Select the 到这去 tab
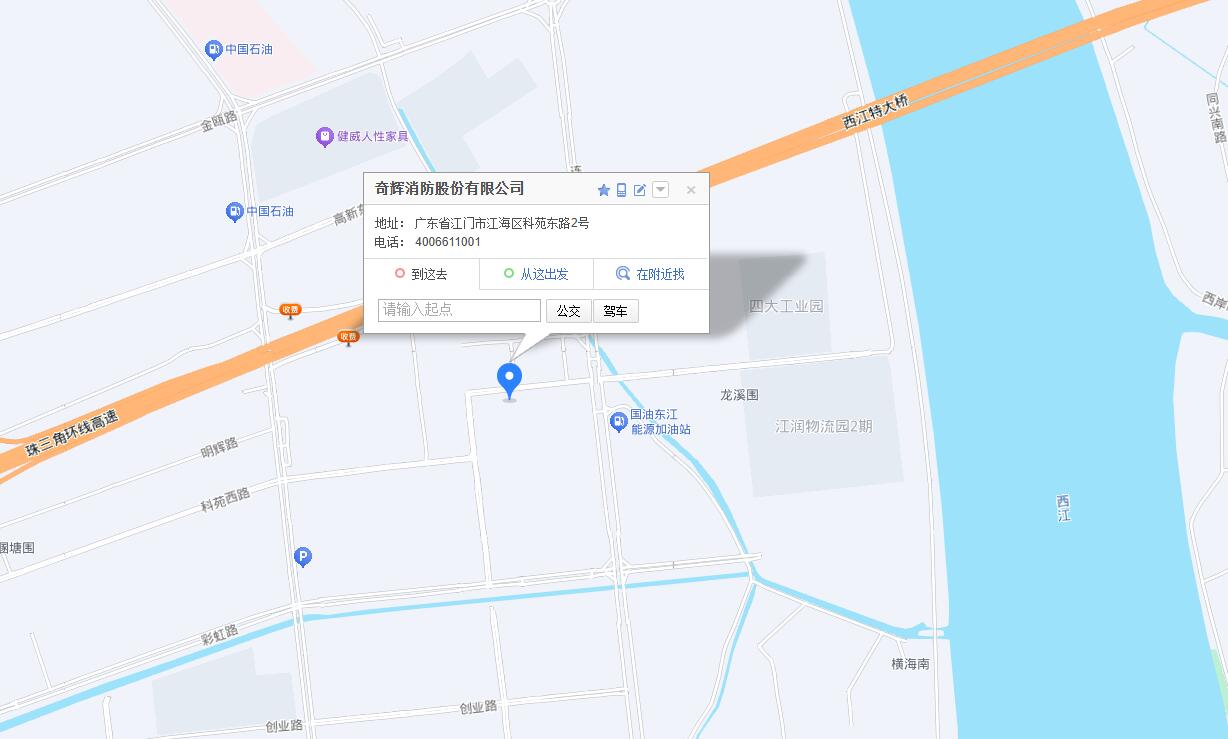Image resolution: width=1228 pixels, height=739 pixels. (x=421, y=274)
